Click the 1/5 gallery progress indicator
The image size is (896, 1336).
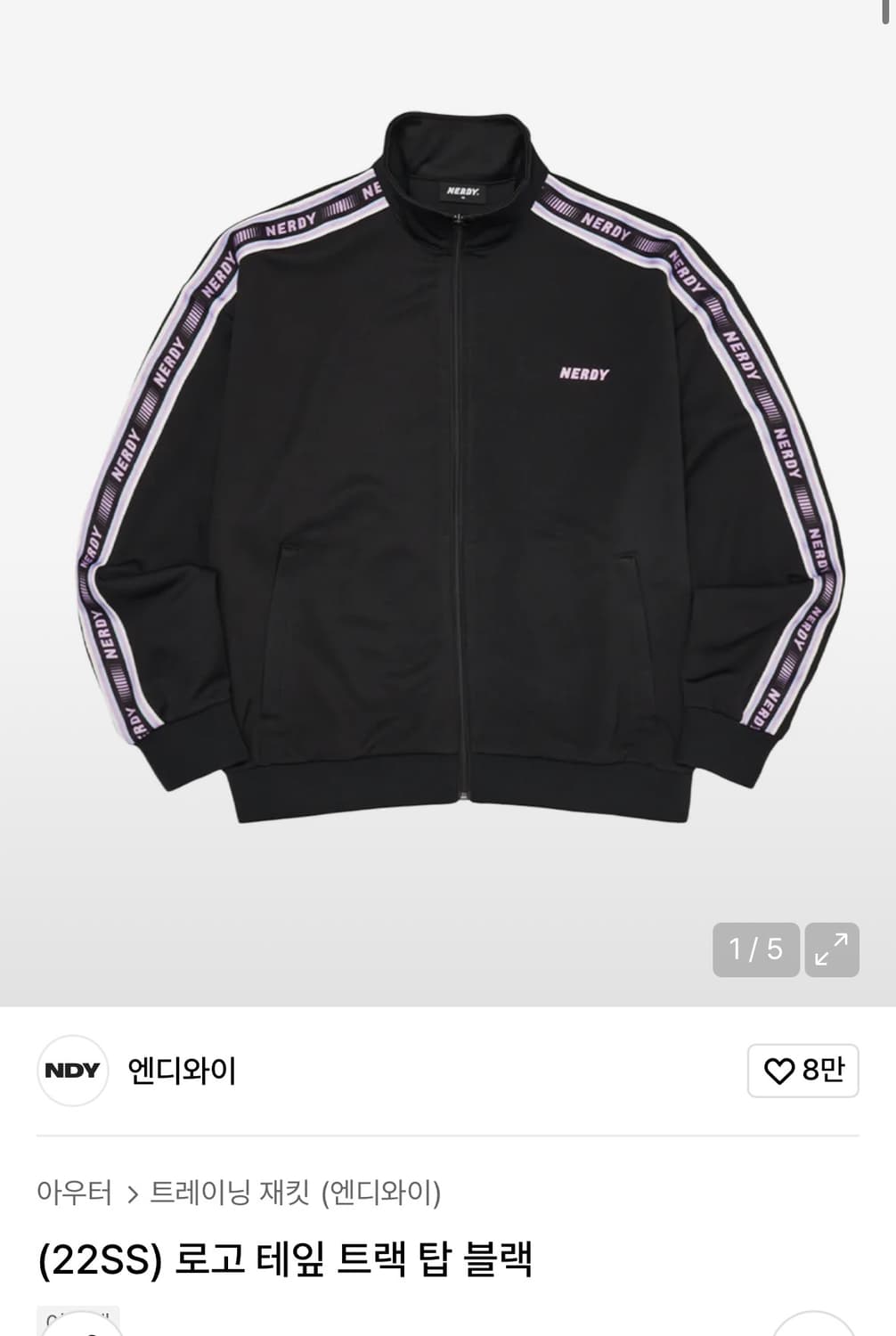pyautogui.click(x=756, y=949)
